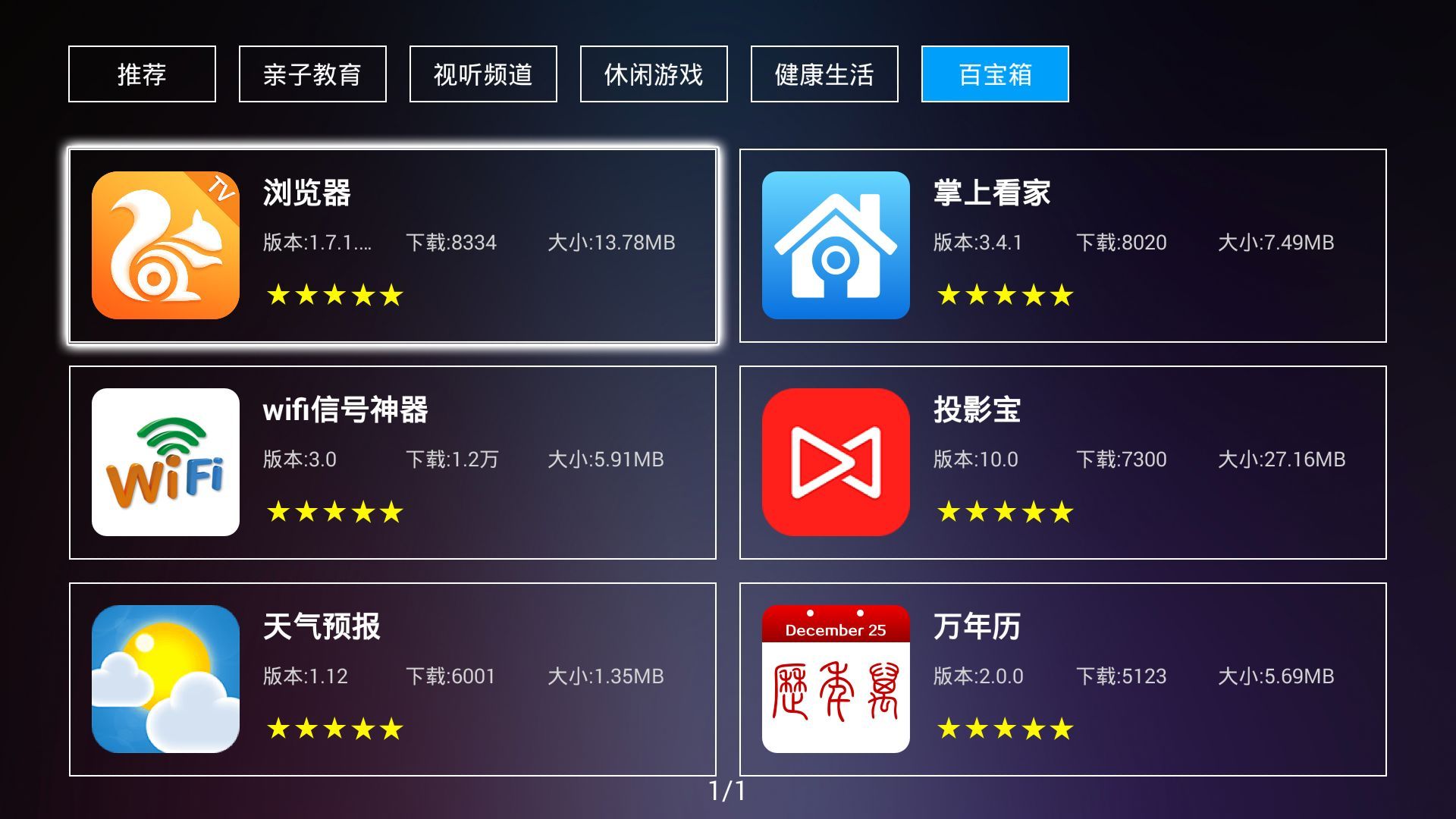1456x819 pixels.
Task: Open the 投影宝 app card
Action: (1062, 463)
